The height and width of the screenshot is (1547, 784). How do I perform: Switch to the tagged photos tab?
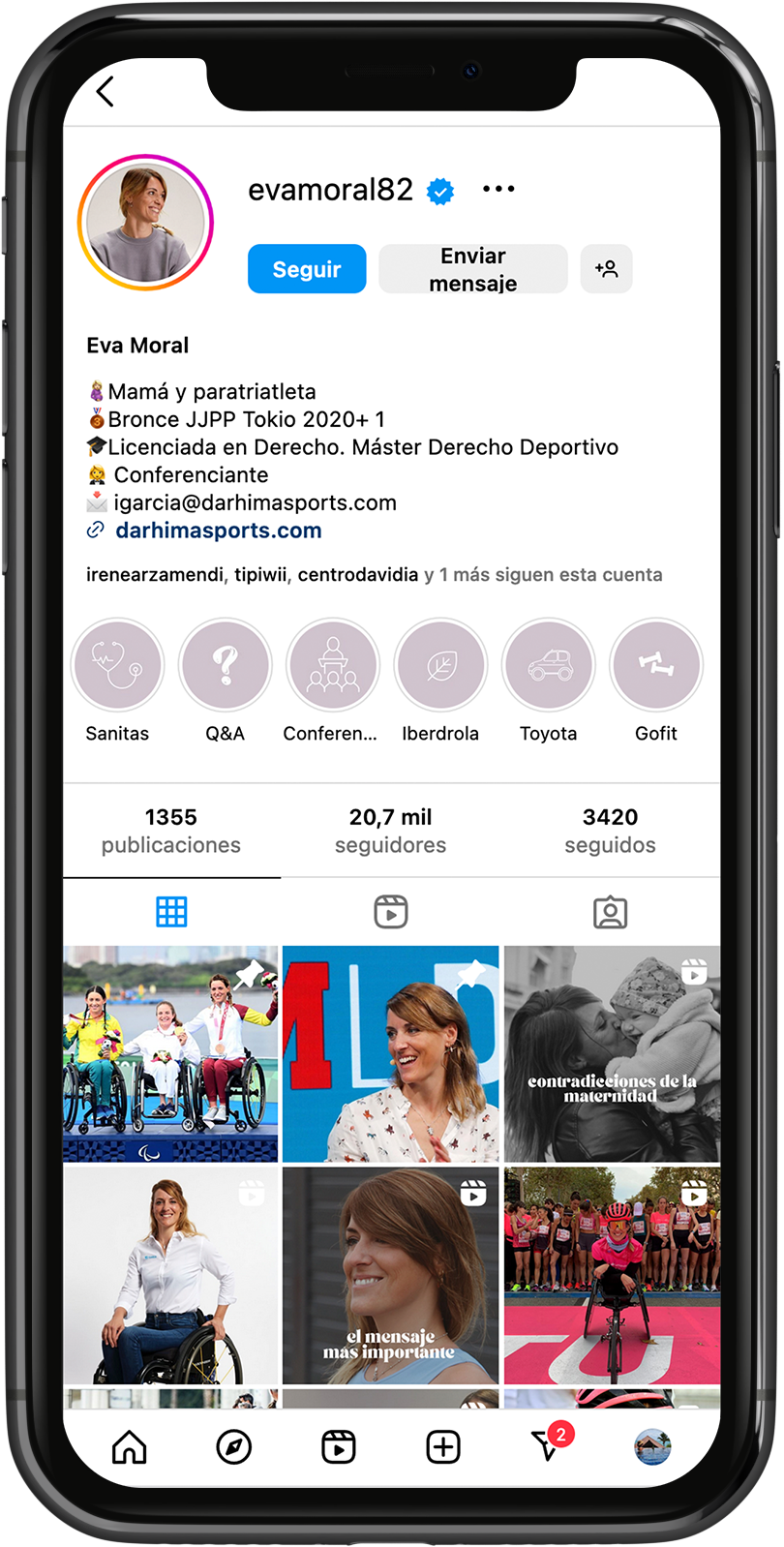tap(610, 912)
